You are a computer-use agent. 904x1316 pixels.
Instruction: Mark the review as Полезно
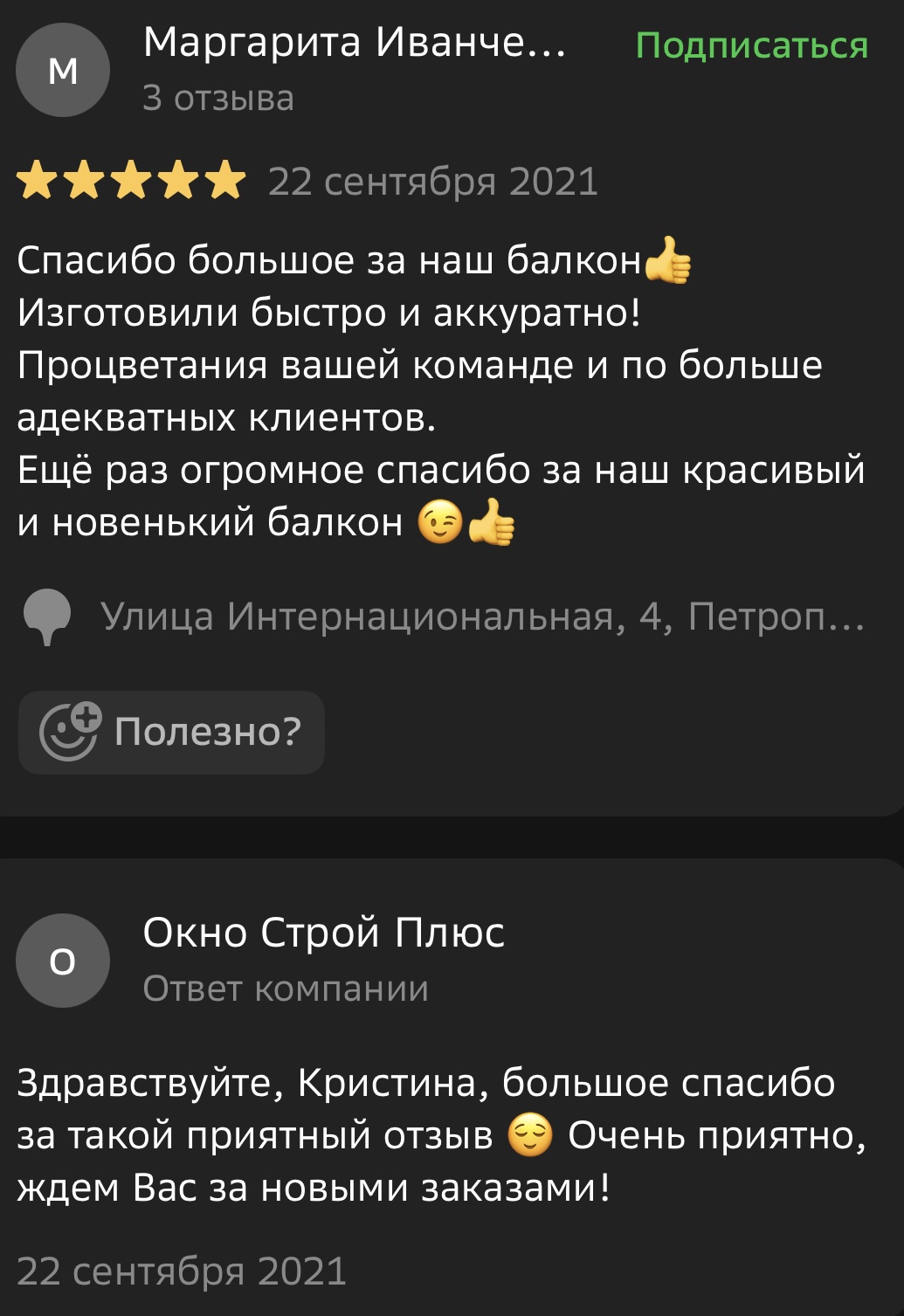pos(172,732)
